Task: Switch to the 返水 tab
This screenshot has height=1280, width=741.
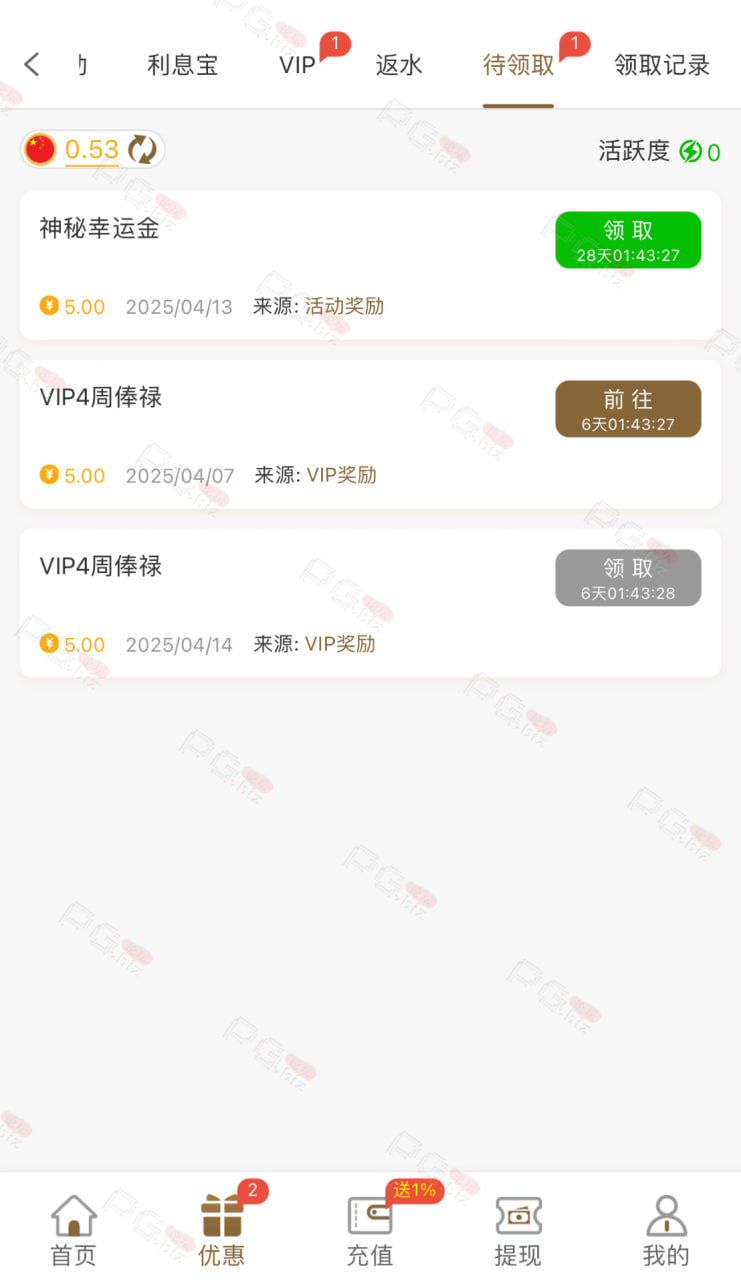Action: 399,65
